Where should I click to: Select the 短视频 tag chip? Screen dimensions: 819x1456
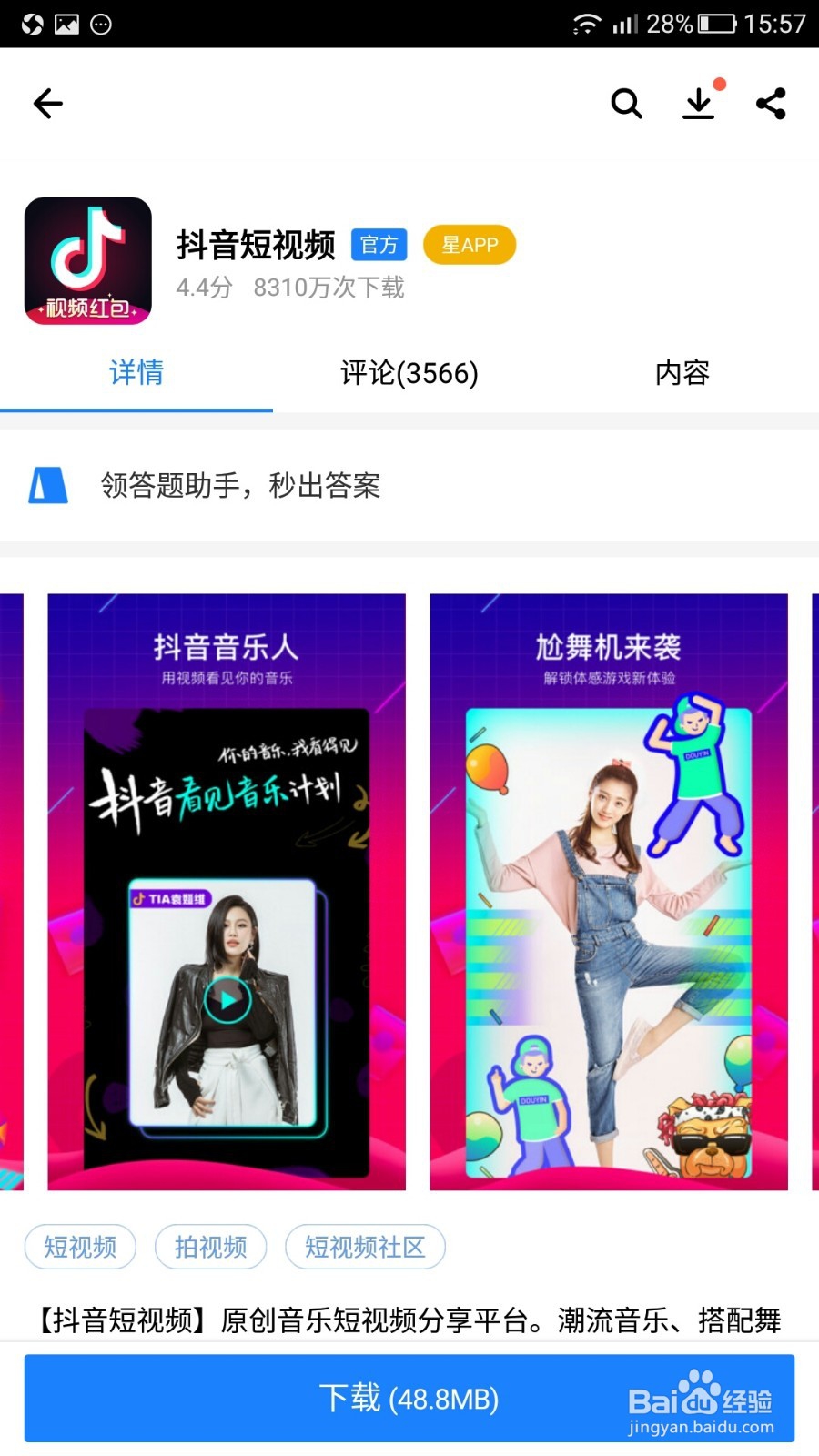(80, 1248)
